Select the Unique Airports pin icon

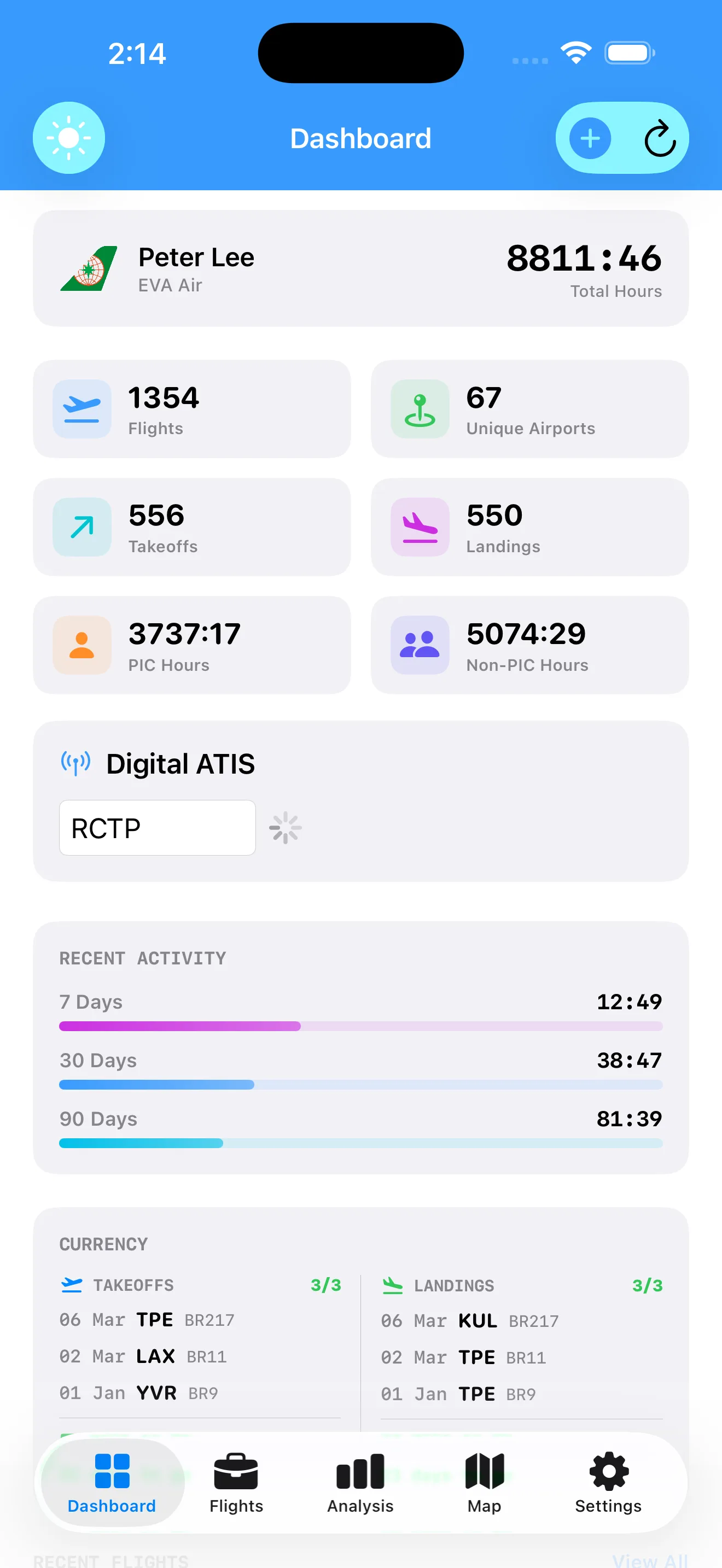(x=421, y=408)
